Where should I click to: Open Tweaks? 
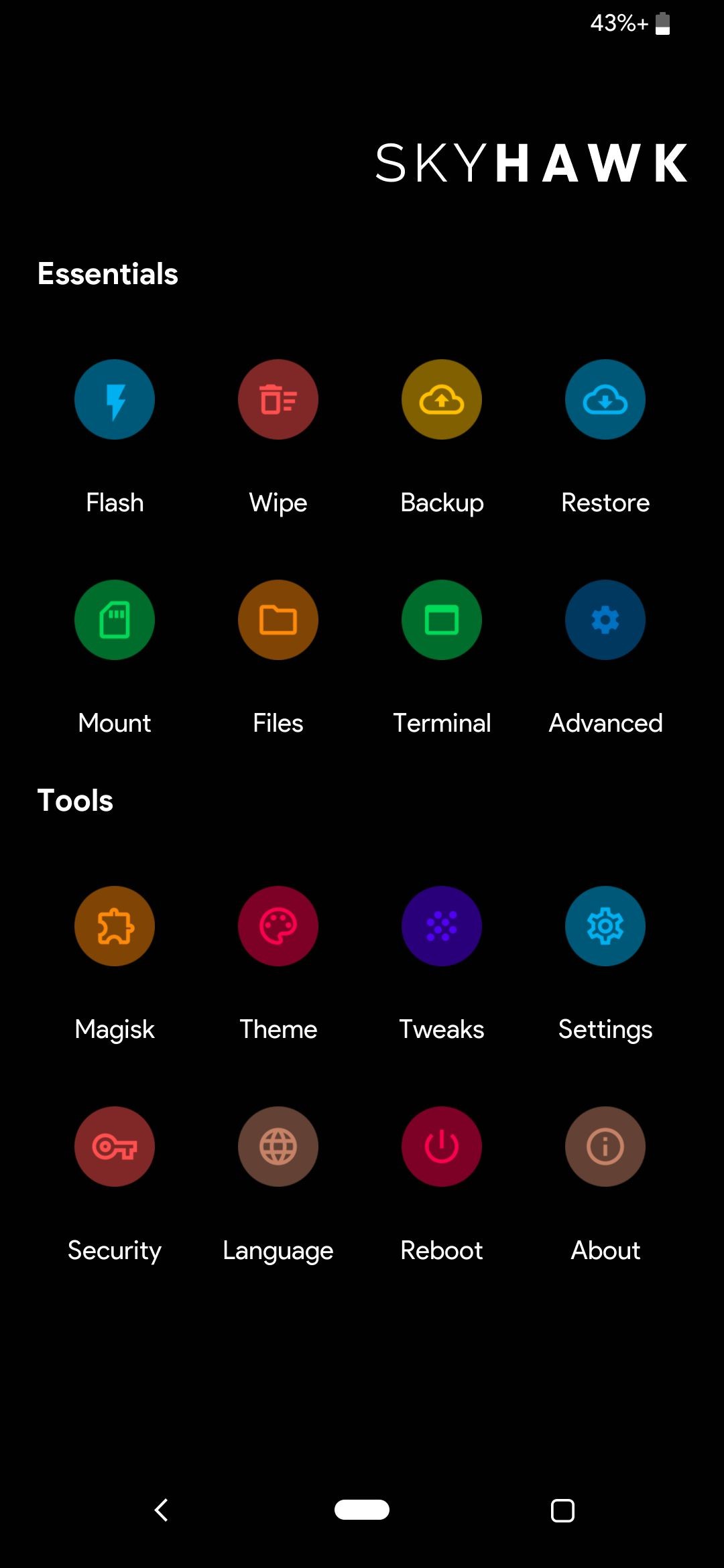442,926
